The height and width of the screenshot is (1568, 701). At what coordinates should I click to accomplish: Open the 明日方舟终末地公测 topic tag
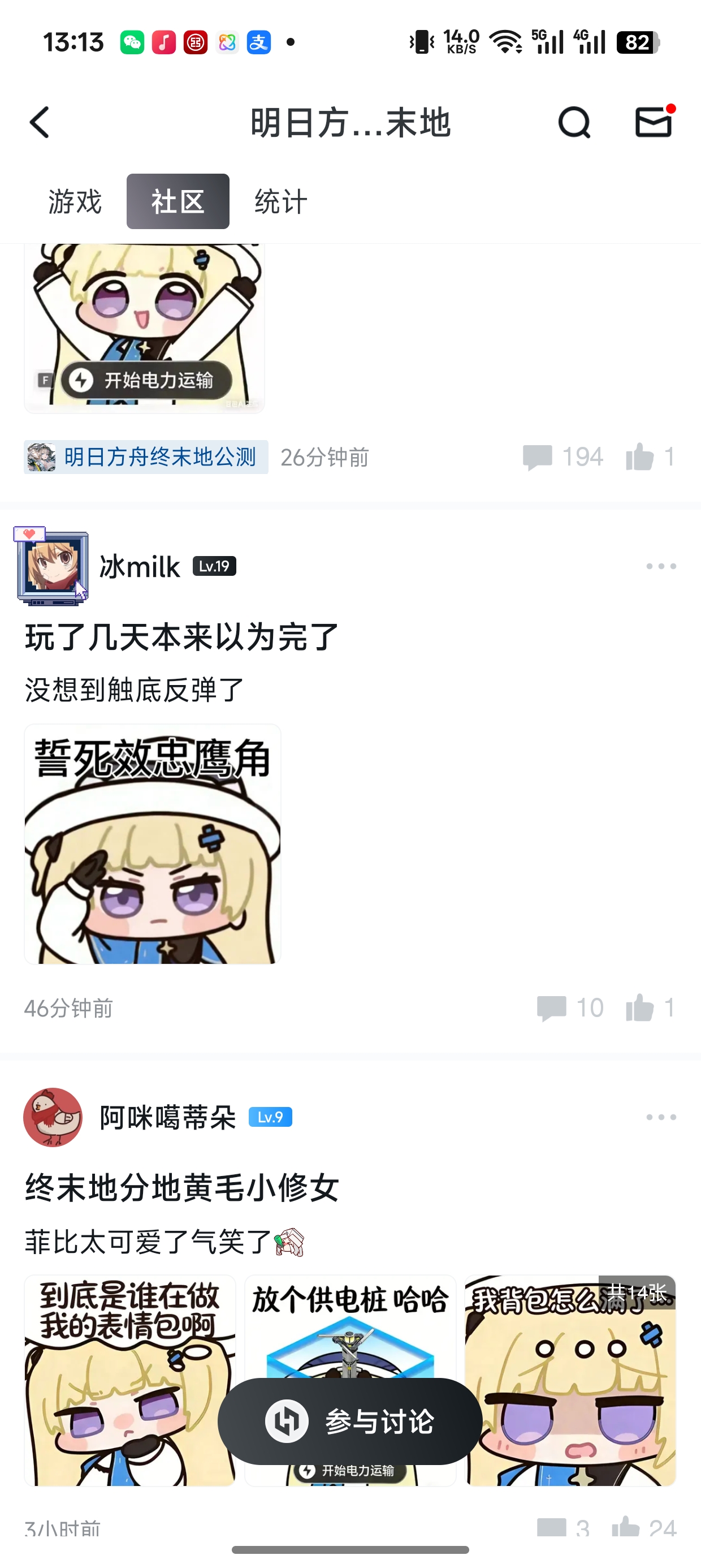click(146, 457)
